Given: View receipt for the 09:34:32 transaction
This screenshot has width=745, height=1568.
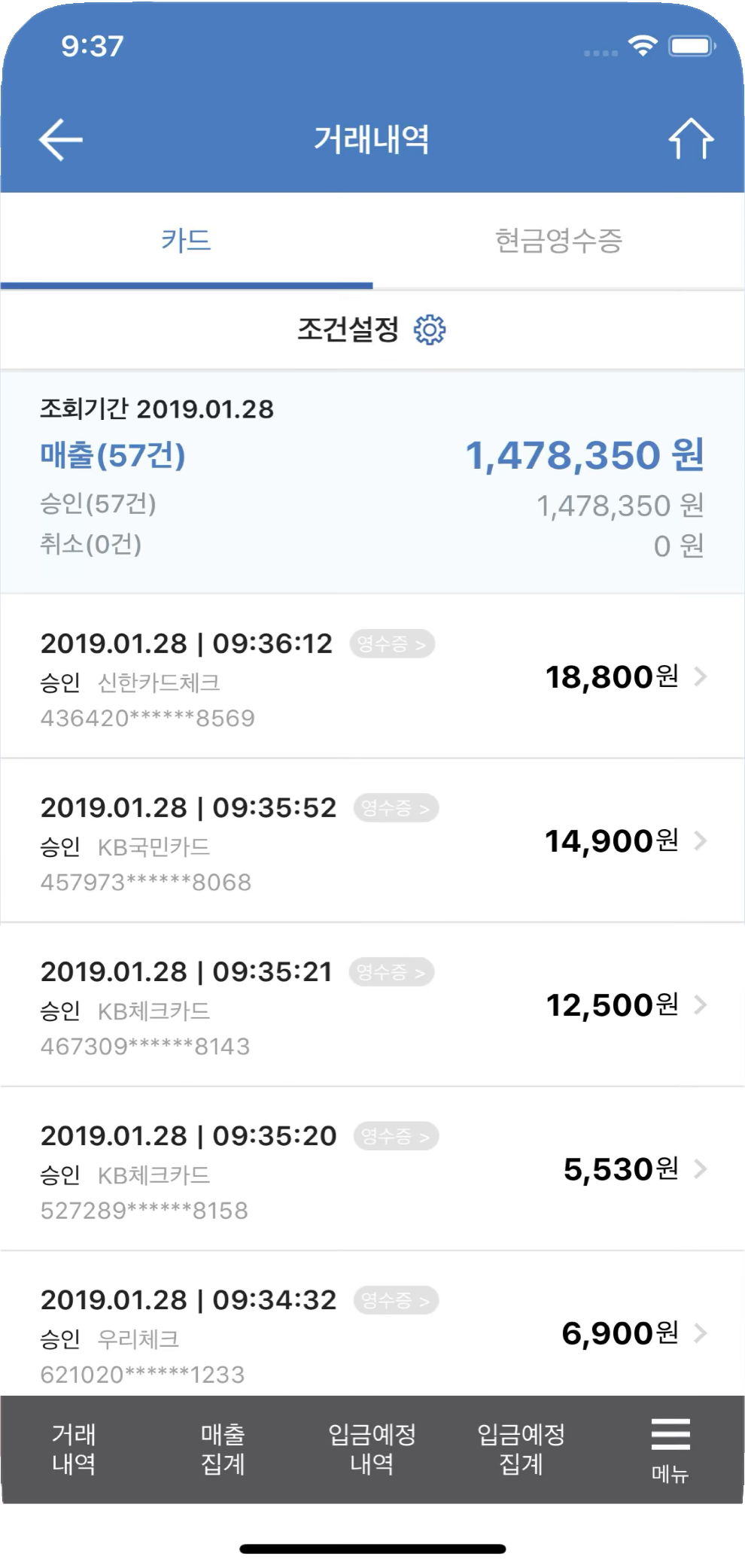Looking at the screenshot, I should point(396,1299).
